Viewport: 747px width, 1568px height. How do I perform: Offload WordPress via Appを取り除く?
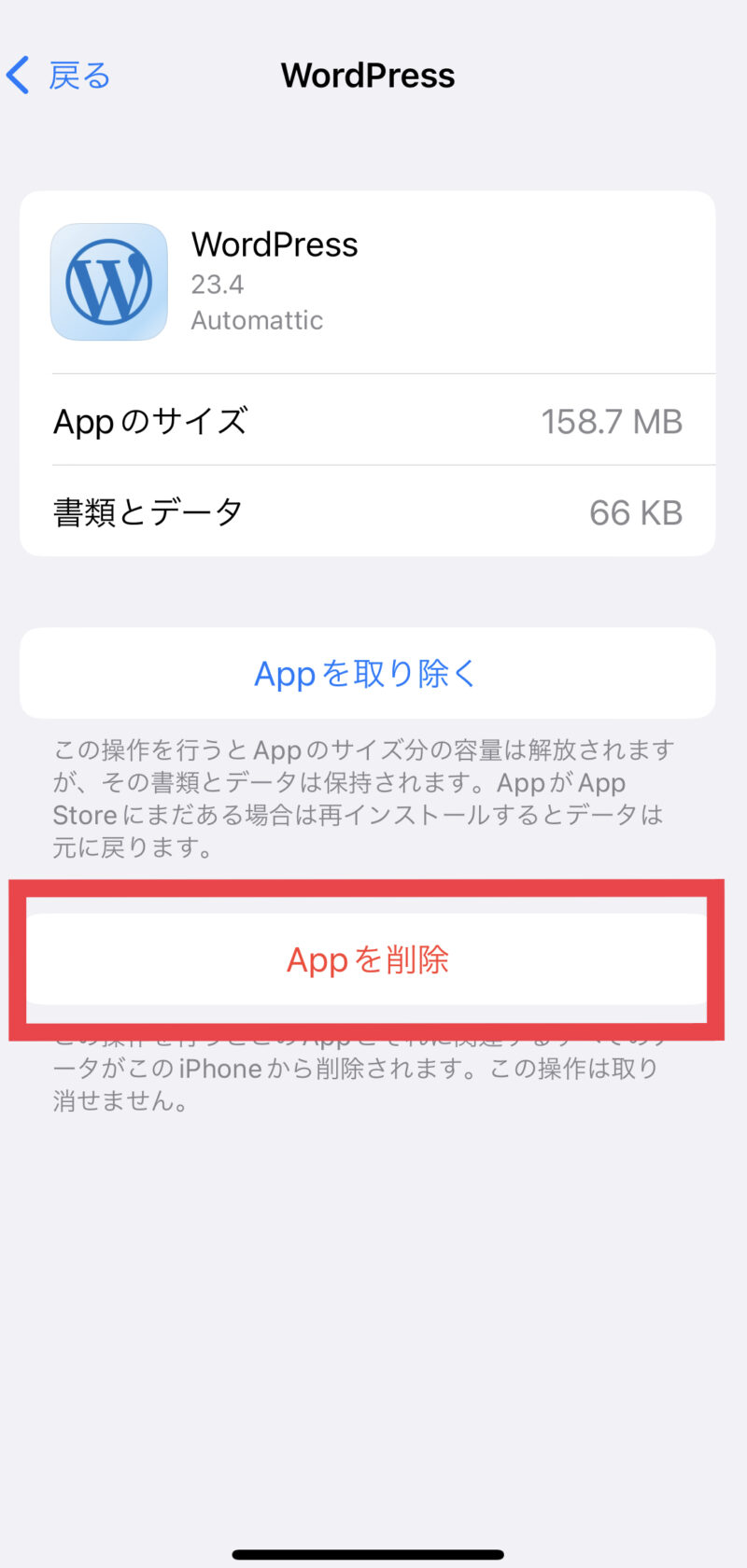click(367, 673)
